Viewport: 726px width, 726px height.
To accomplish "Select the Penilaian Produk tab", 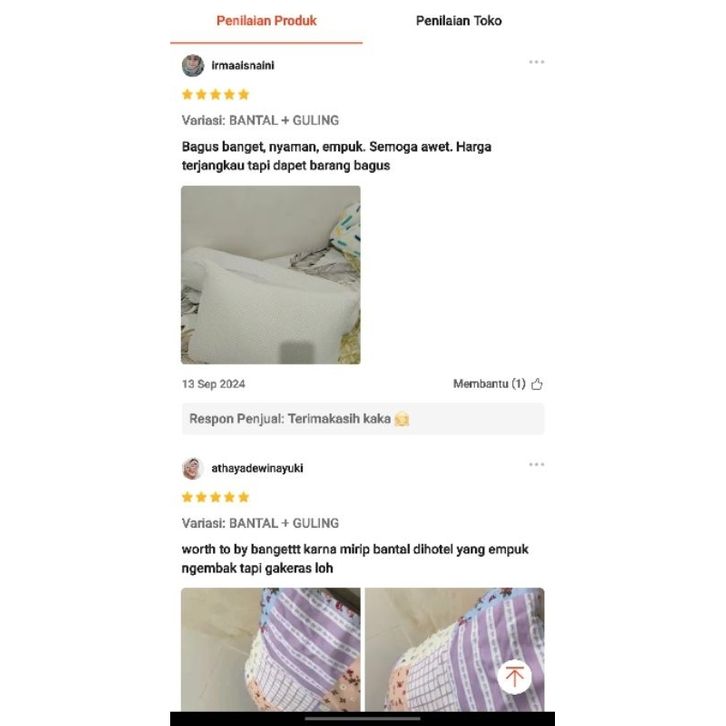I will 266,21.
